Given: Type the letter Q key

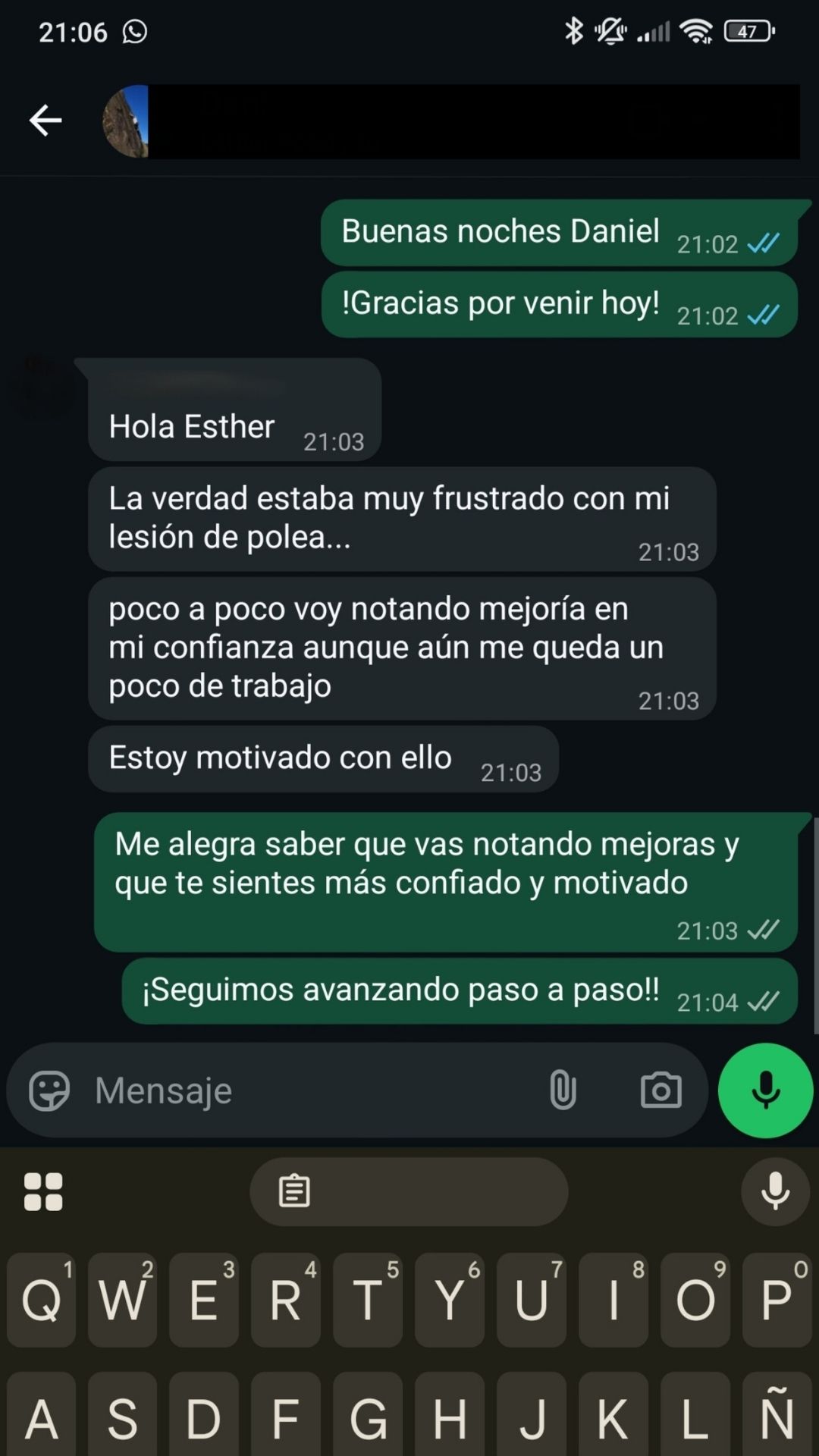Looking at the screenshot, I should click(42, 1300).
